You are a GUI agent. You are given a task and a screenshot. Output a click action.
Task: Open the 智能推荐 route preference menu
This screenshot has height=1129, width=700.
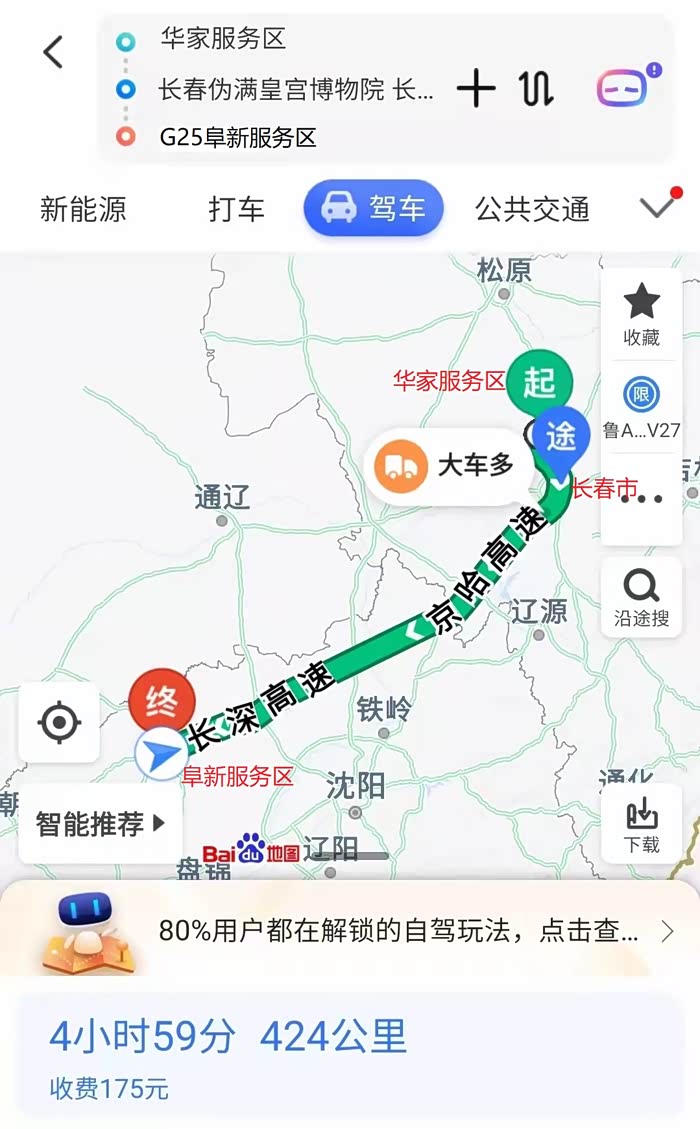pos(100,824)
